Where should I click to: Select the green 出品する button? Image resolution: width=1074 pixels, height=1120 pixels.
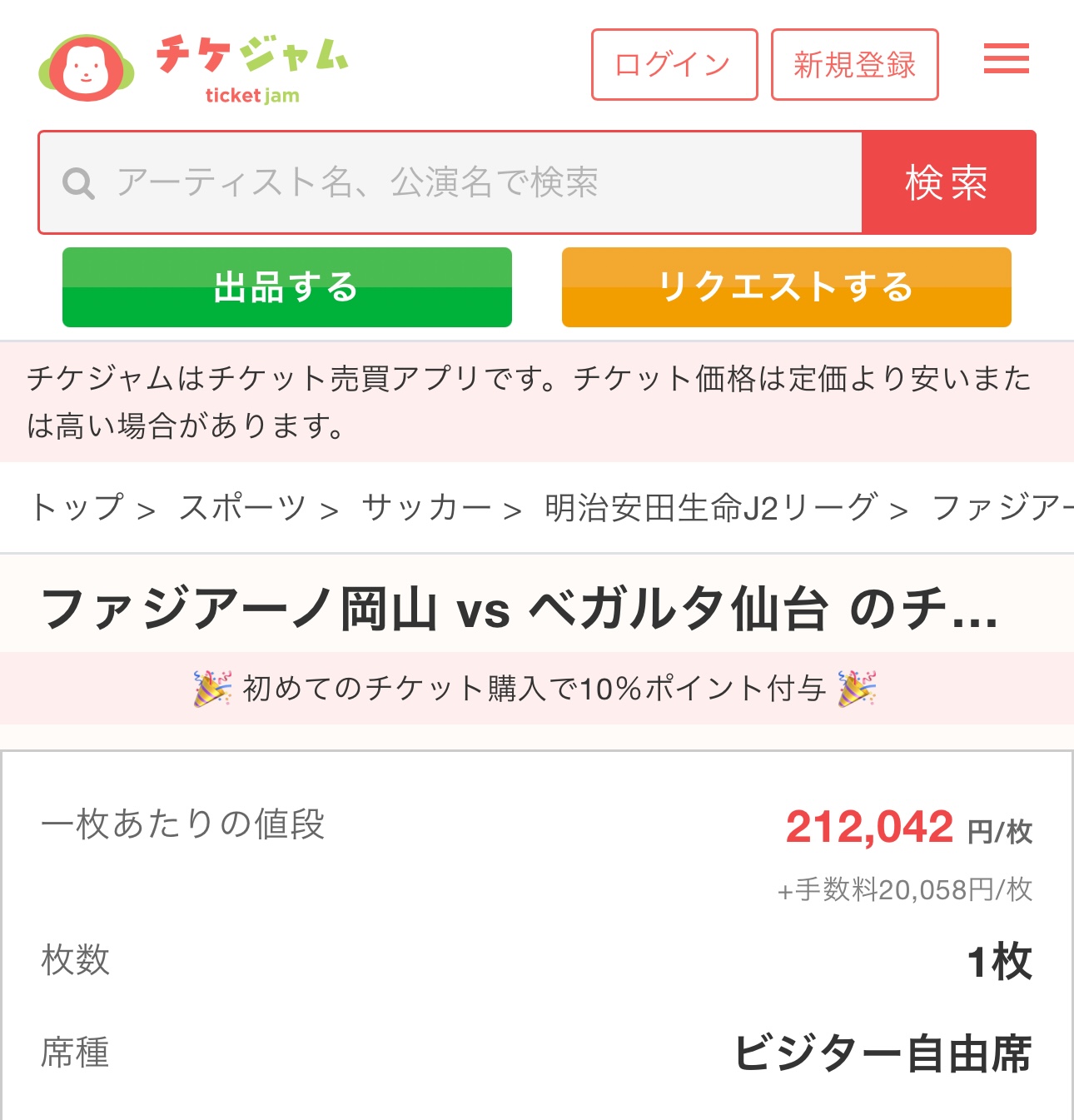(287, 287)
